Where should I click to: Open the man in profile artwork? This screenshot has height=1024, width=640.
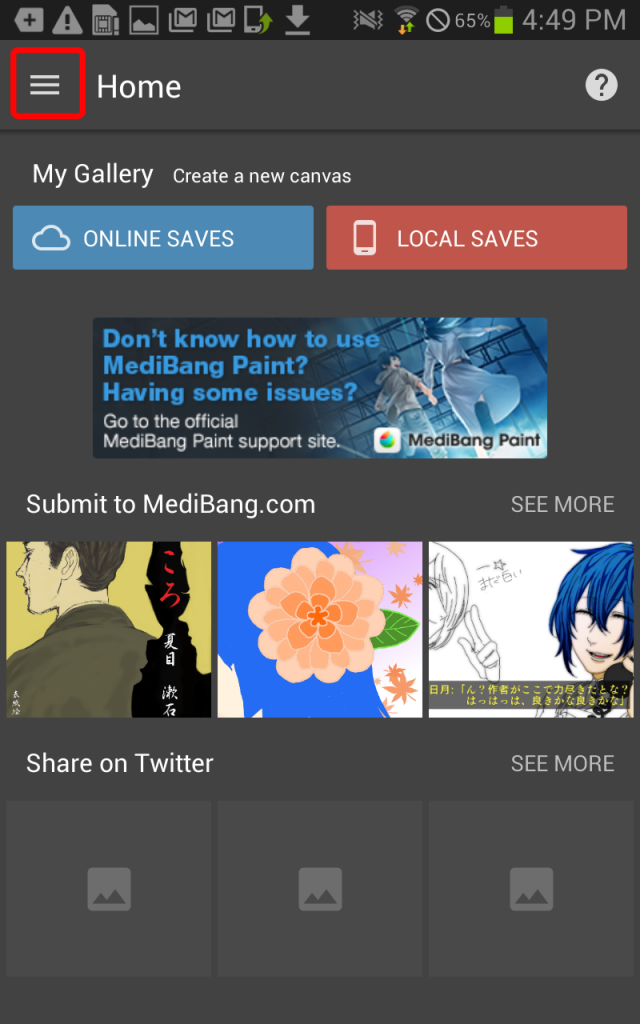109,630
